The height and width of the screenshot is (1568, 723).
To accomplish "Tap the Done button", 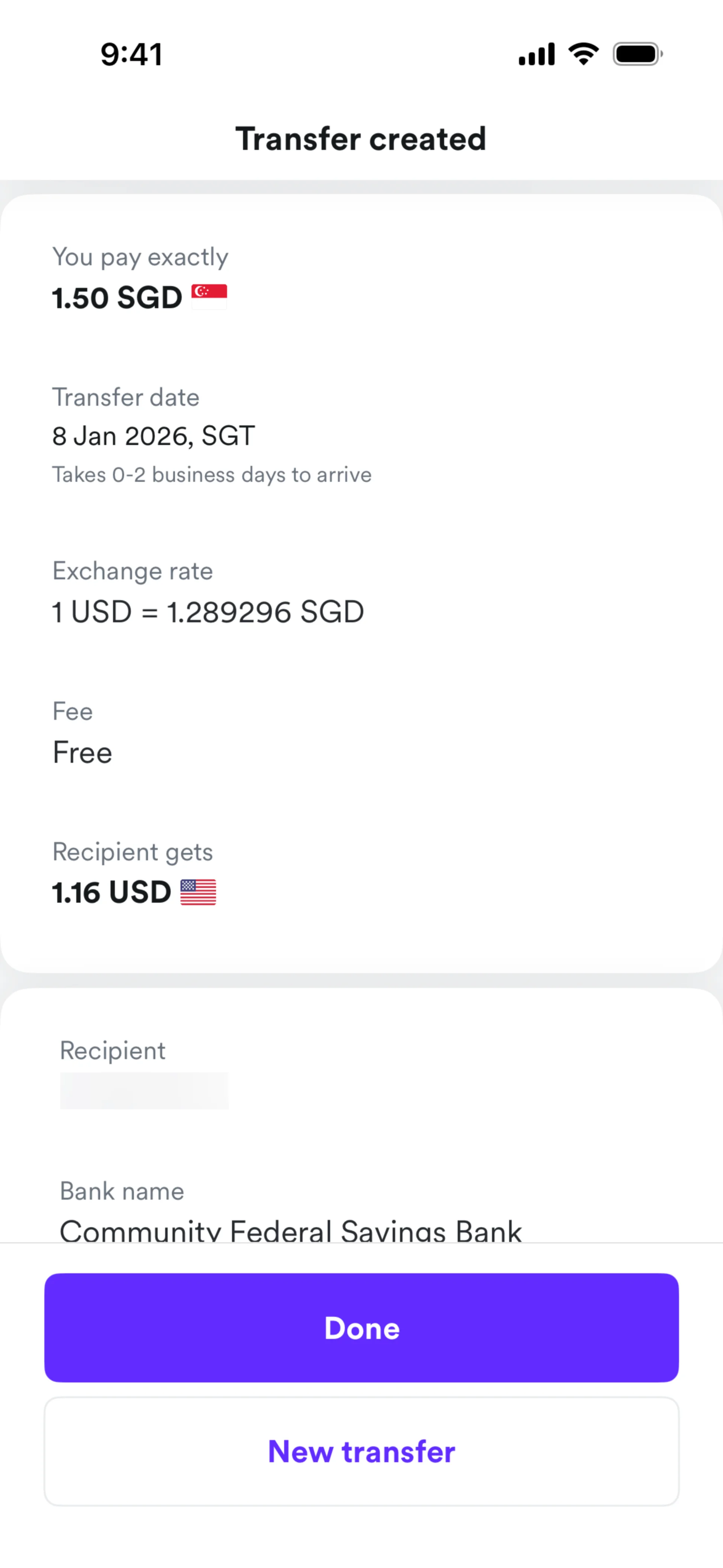I will 361,1328.
